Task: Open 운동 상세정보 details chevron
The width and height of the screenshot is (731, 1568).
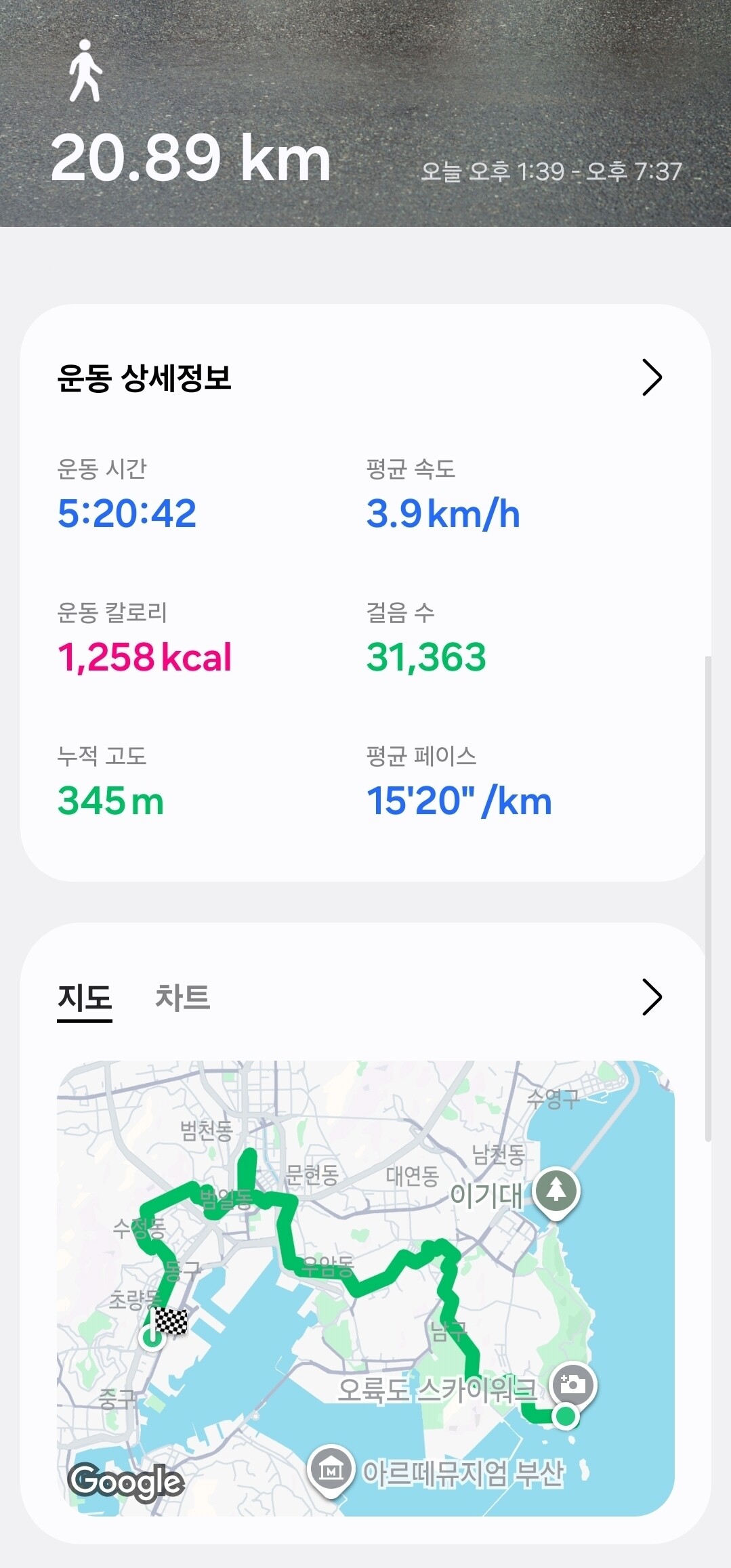Action: [x=651, y=377]
